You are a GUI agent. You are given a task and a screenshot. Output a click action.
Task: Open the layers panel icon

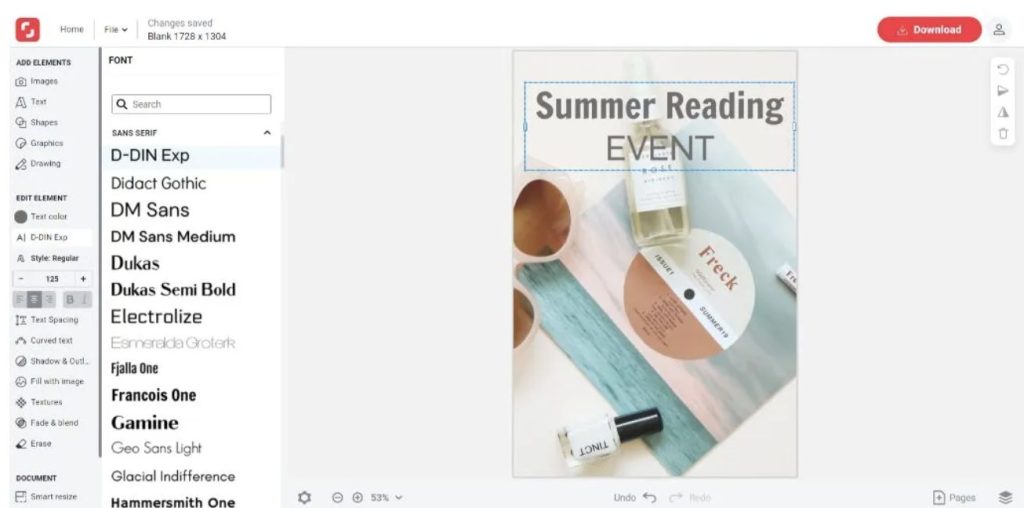[x=1005, y=497]
